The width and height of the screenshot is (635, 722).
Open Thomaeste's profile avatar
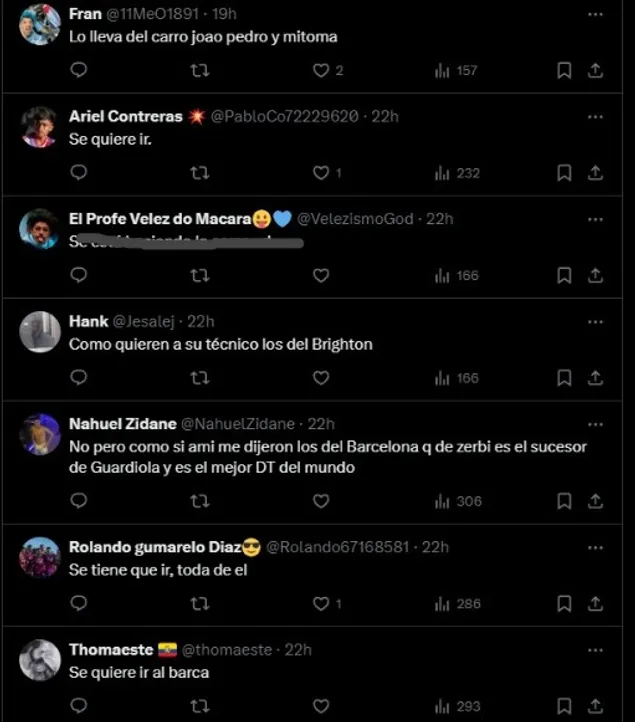(40, 660)
